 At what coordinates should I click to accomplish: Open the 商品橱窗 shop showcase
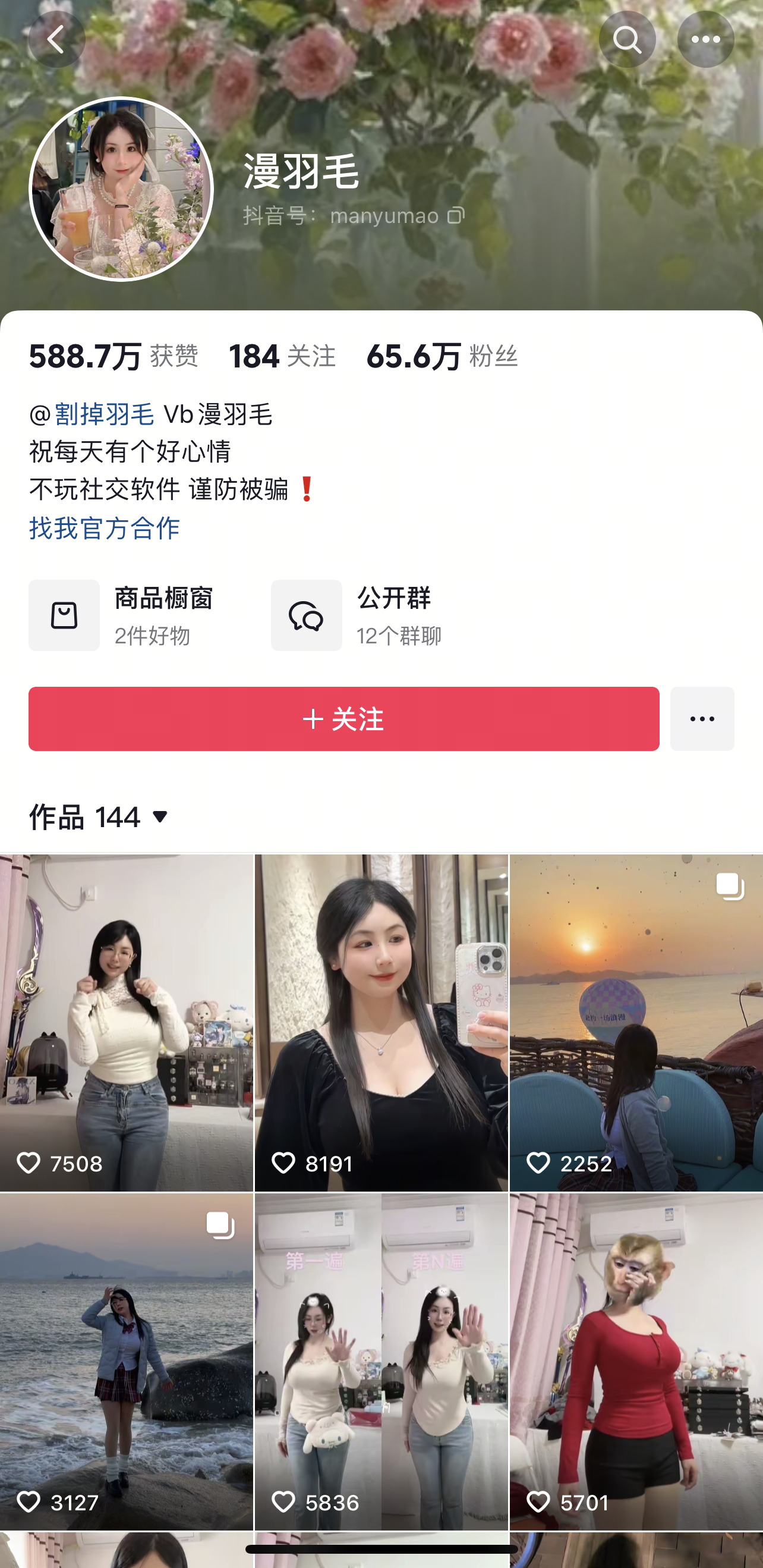[x=122, y=615]
